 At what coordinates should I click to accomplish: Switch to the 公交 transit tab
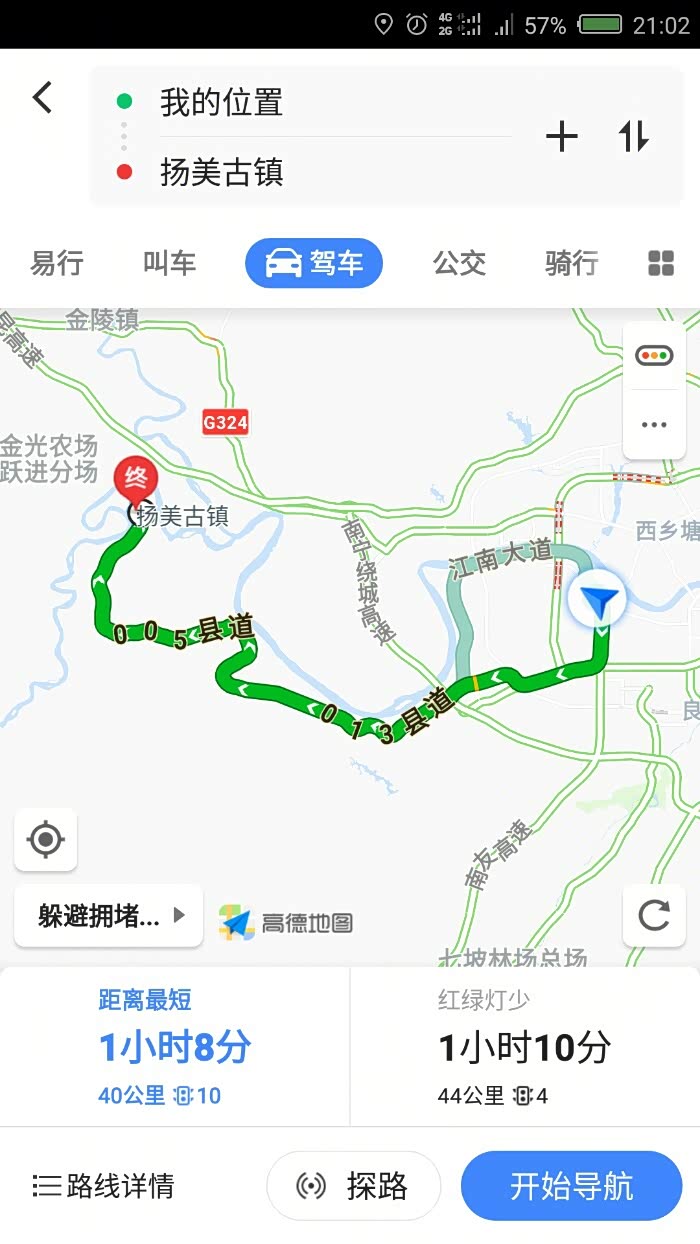coord(459,264)
